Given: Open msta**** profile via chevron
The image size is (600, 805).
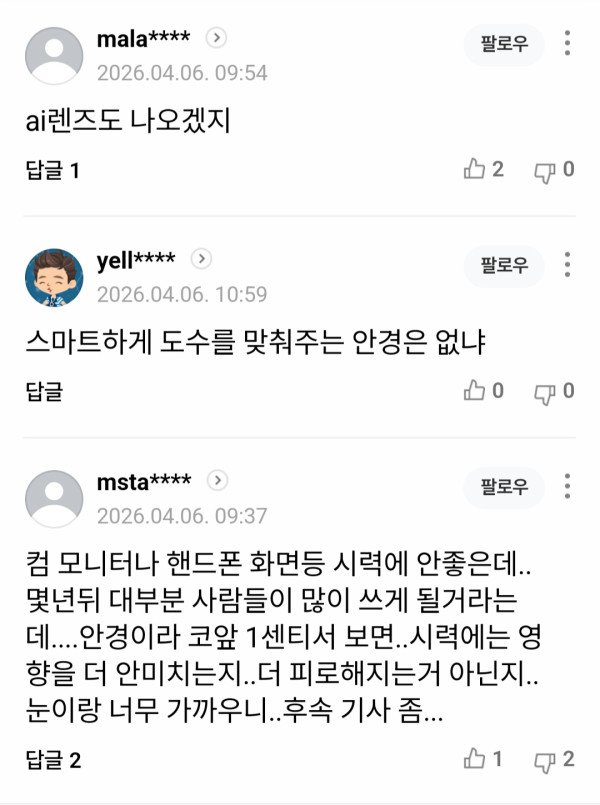Looking at the screenshot, I should (x=218, y=480).
